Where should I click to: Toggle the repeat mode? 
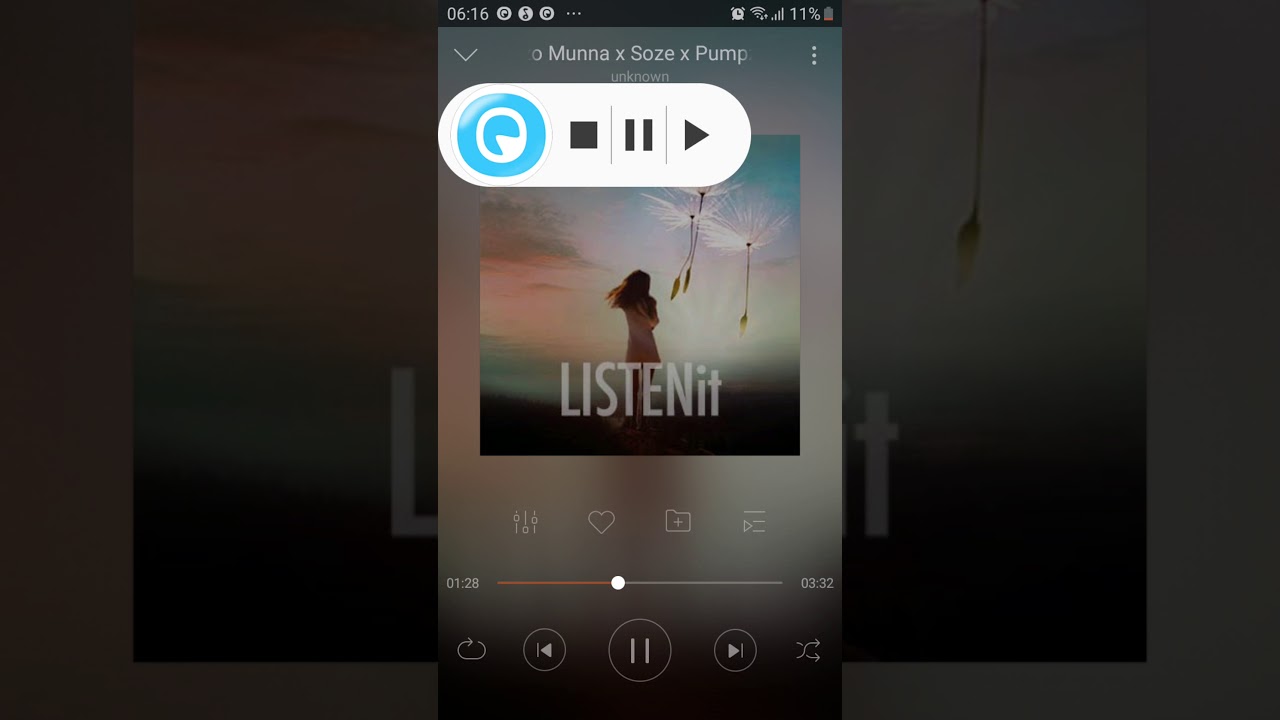(471, 651)
